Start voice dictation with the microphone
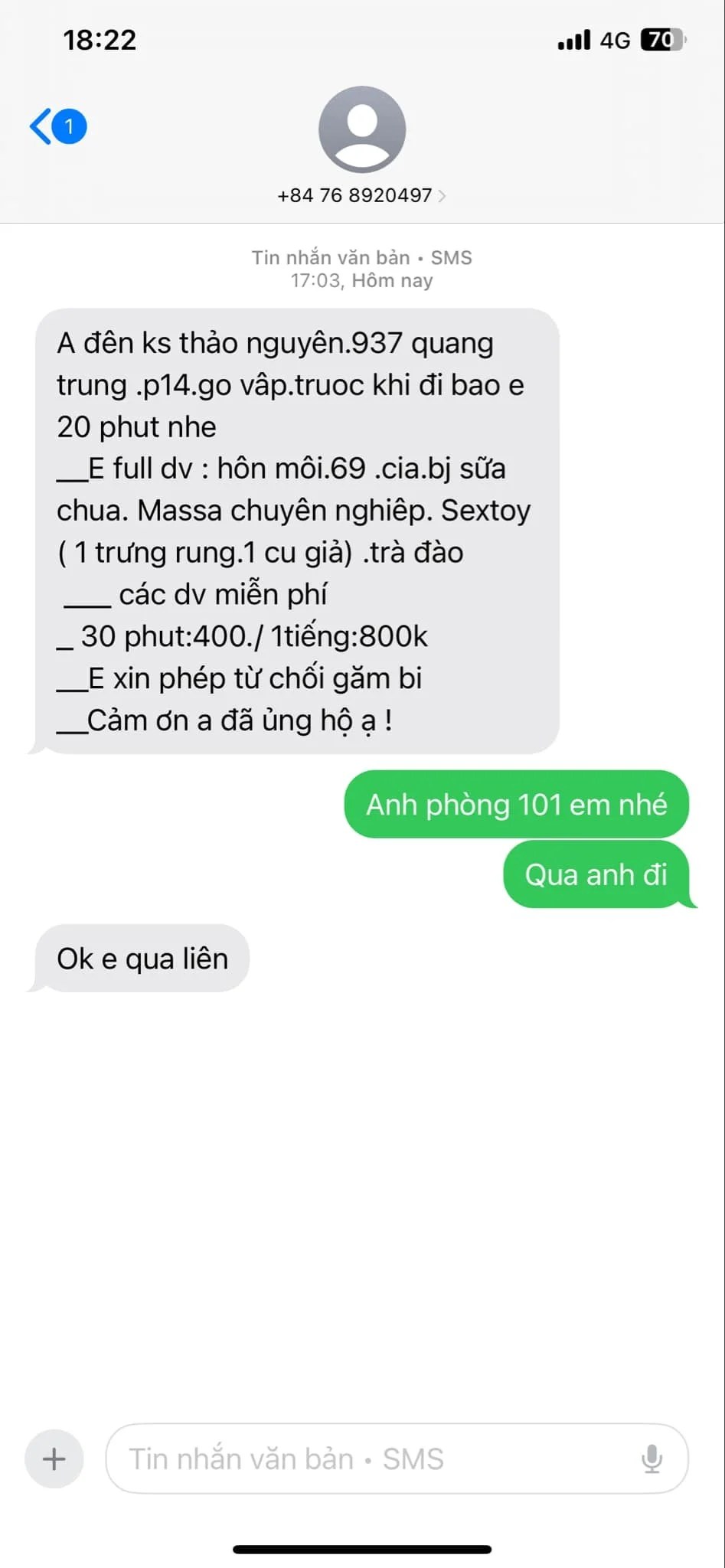The image size is (725, 1568). [x=652, y=1459]
